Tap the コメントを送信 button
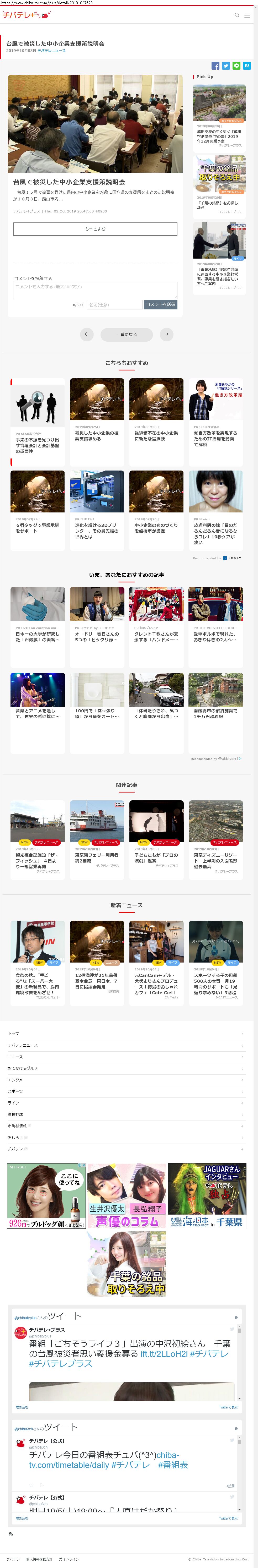Viewport: 258px width, 1568px height. coord(160,304)
